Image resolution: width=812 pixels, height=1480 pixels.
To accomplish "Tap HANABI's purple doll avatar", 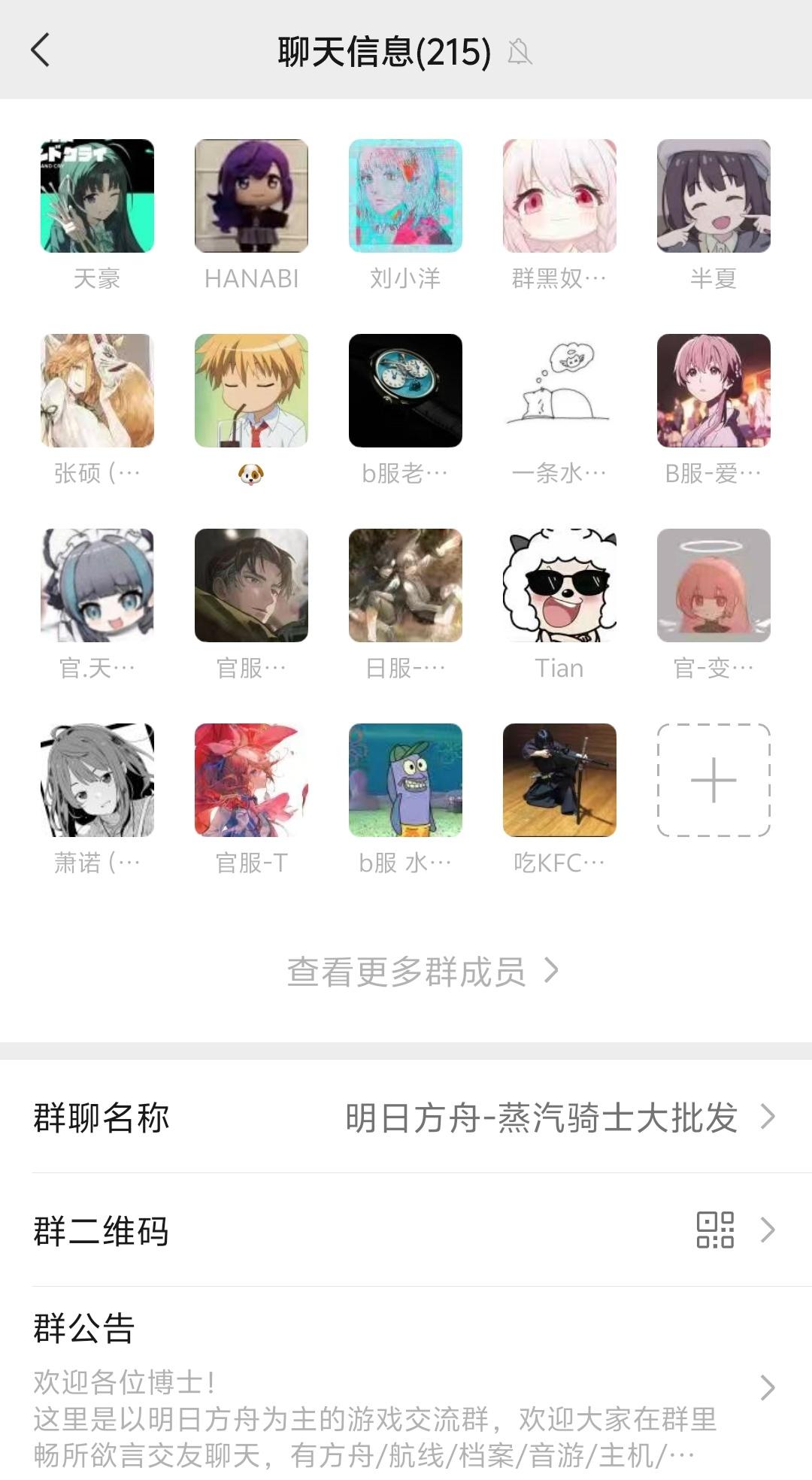I will [250, 197].
